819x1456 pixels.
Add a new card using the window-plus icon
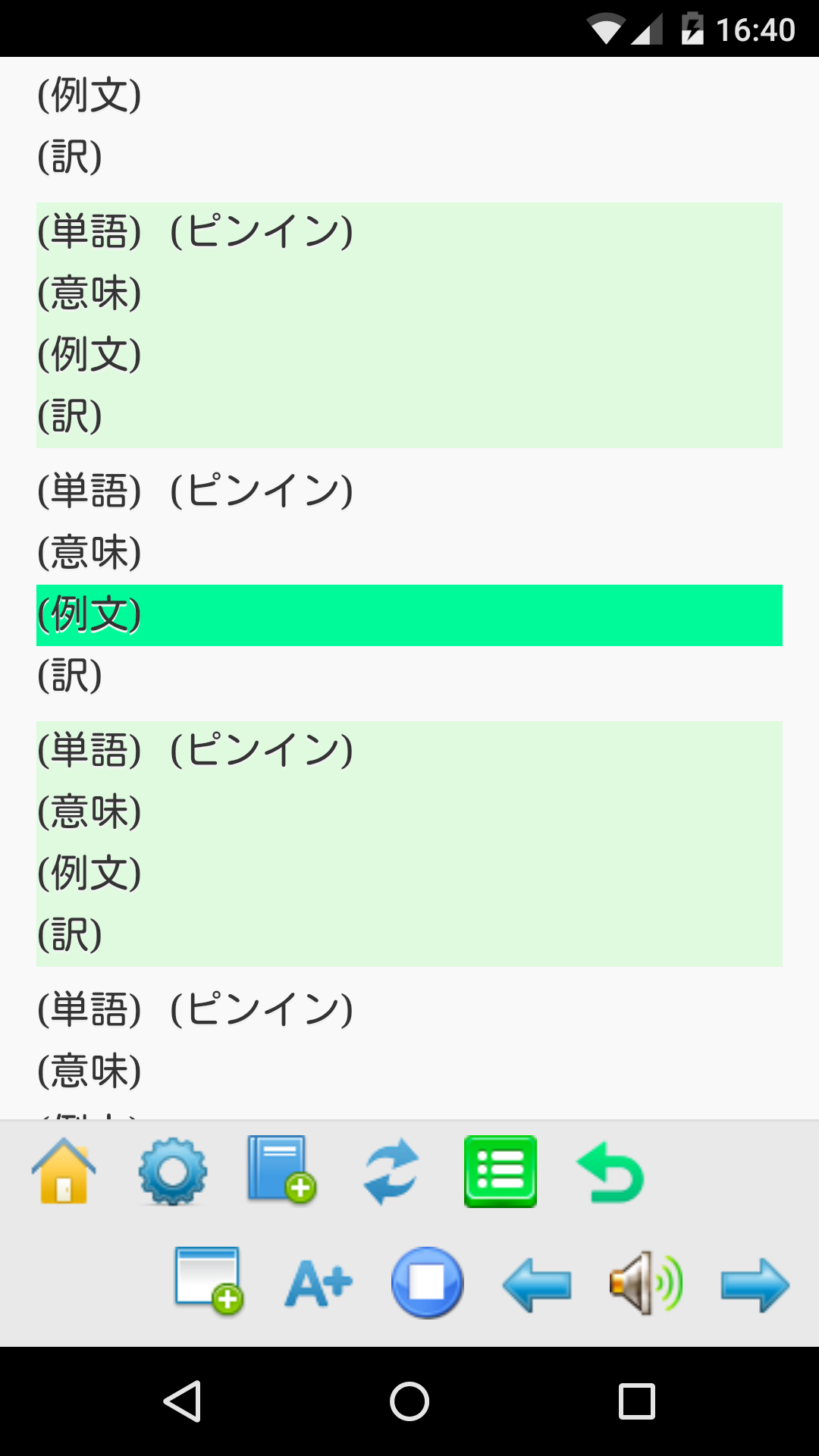point(208,1282)
